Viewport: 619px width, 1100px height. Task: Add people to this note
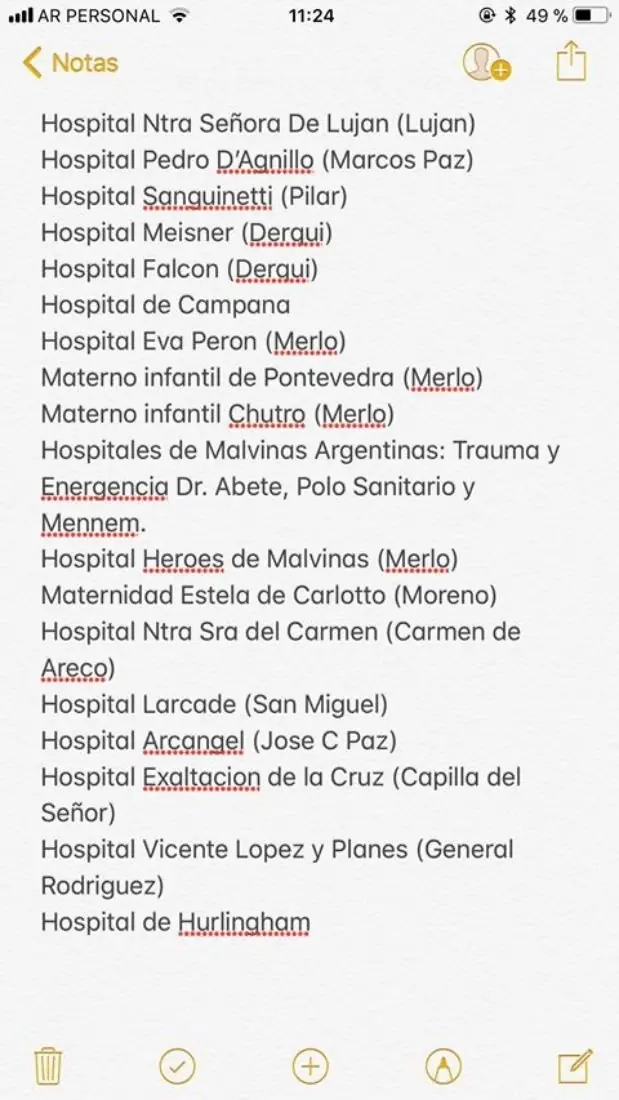(x=486, y=63)
